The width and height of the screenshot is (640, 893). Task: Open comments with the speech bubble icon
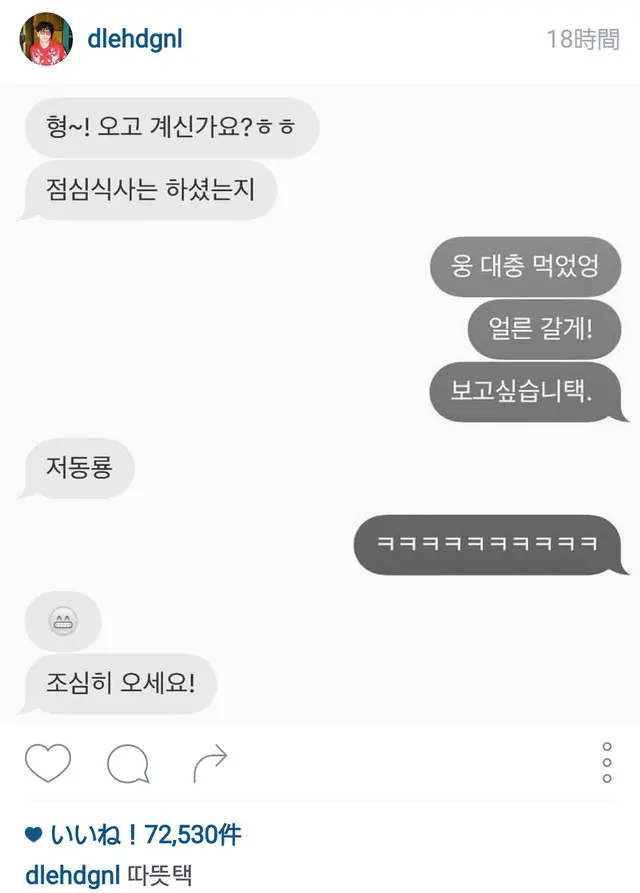pyautogui.click(x=128, y=766)
